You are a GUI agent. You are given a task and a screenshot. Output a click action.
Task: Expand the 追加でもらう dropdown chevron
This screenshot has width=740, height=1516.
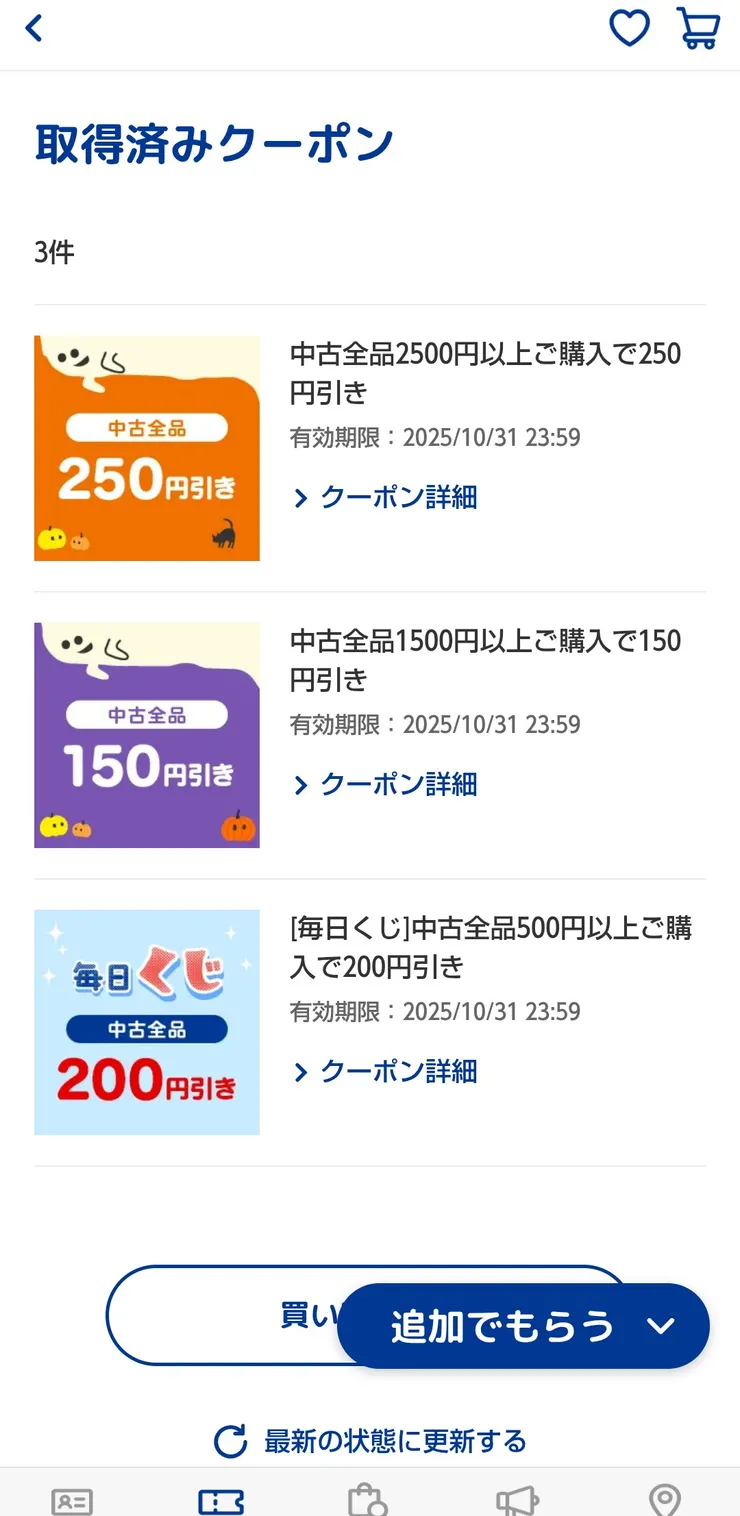click(661, 1327)
